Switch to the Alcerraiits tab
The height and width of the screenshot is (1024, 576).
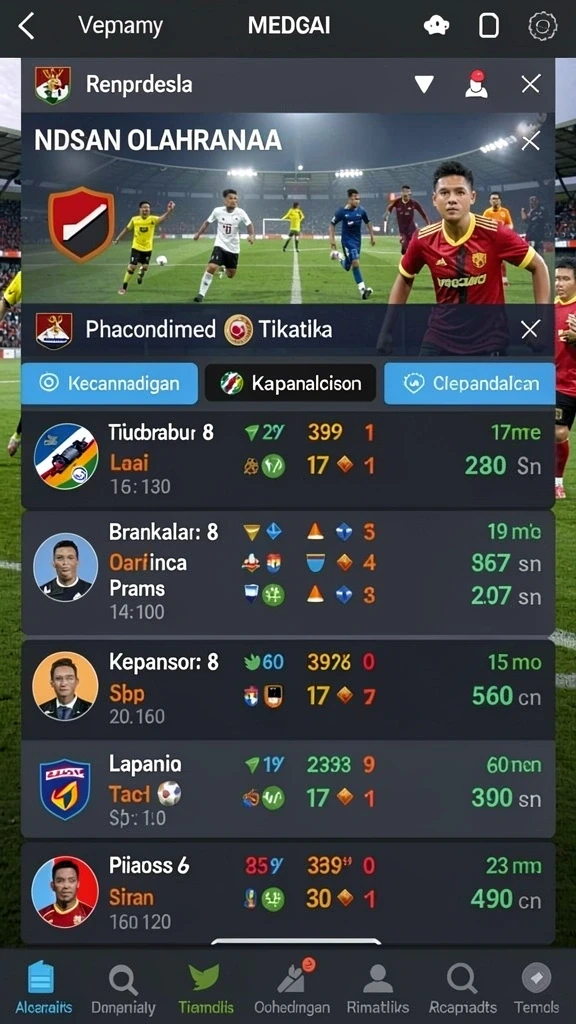click(44, 987)
